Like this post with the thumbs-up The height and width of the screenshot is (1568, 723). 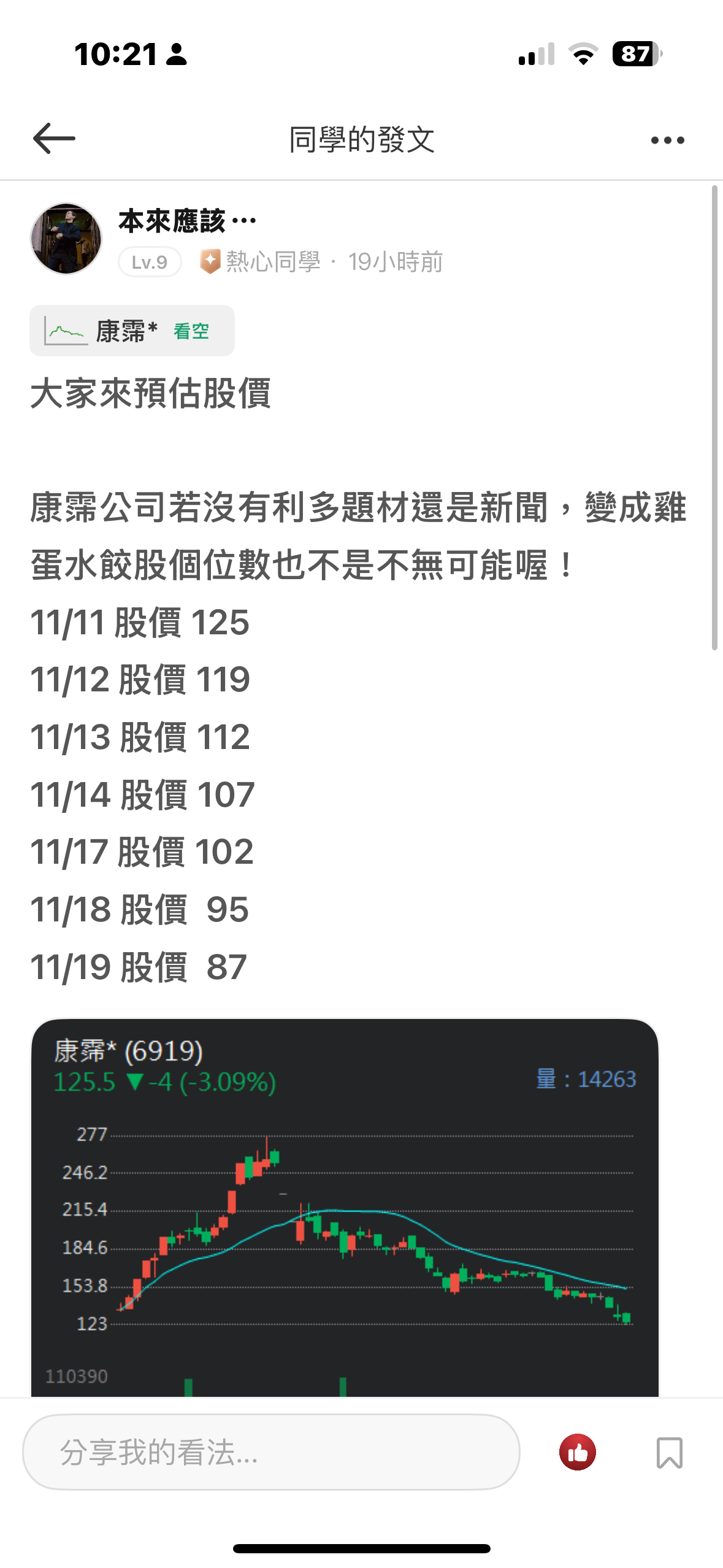point(577,1452)
